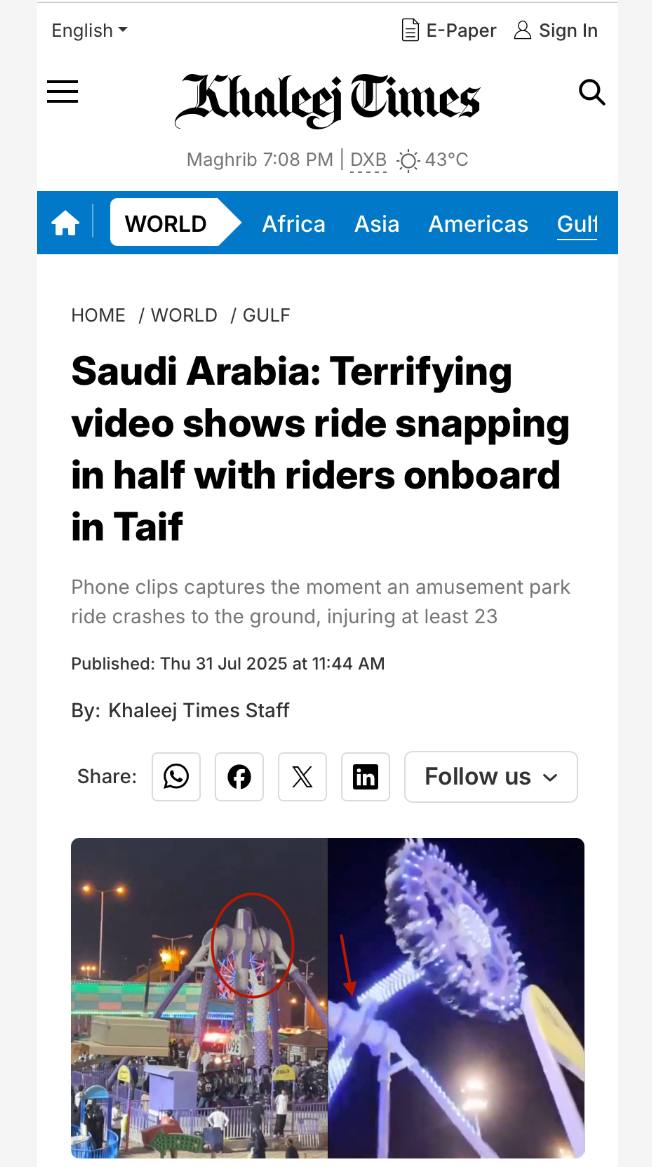Switch to the Americas tab
Viewport: 652px width, 1167px height.
point(478,224)
